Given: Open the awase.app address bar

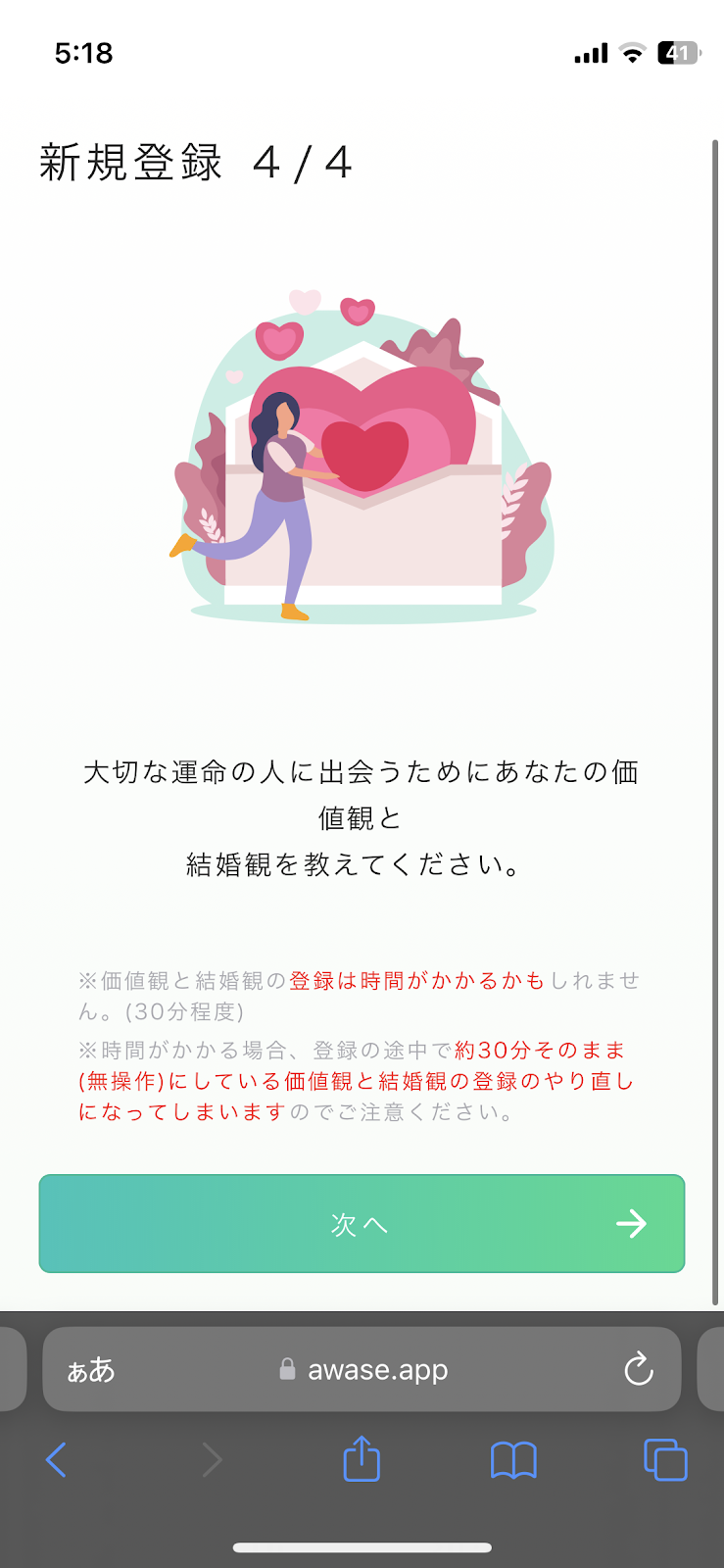Looking at the screenshot, I should (x=377, y=1370).
